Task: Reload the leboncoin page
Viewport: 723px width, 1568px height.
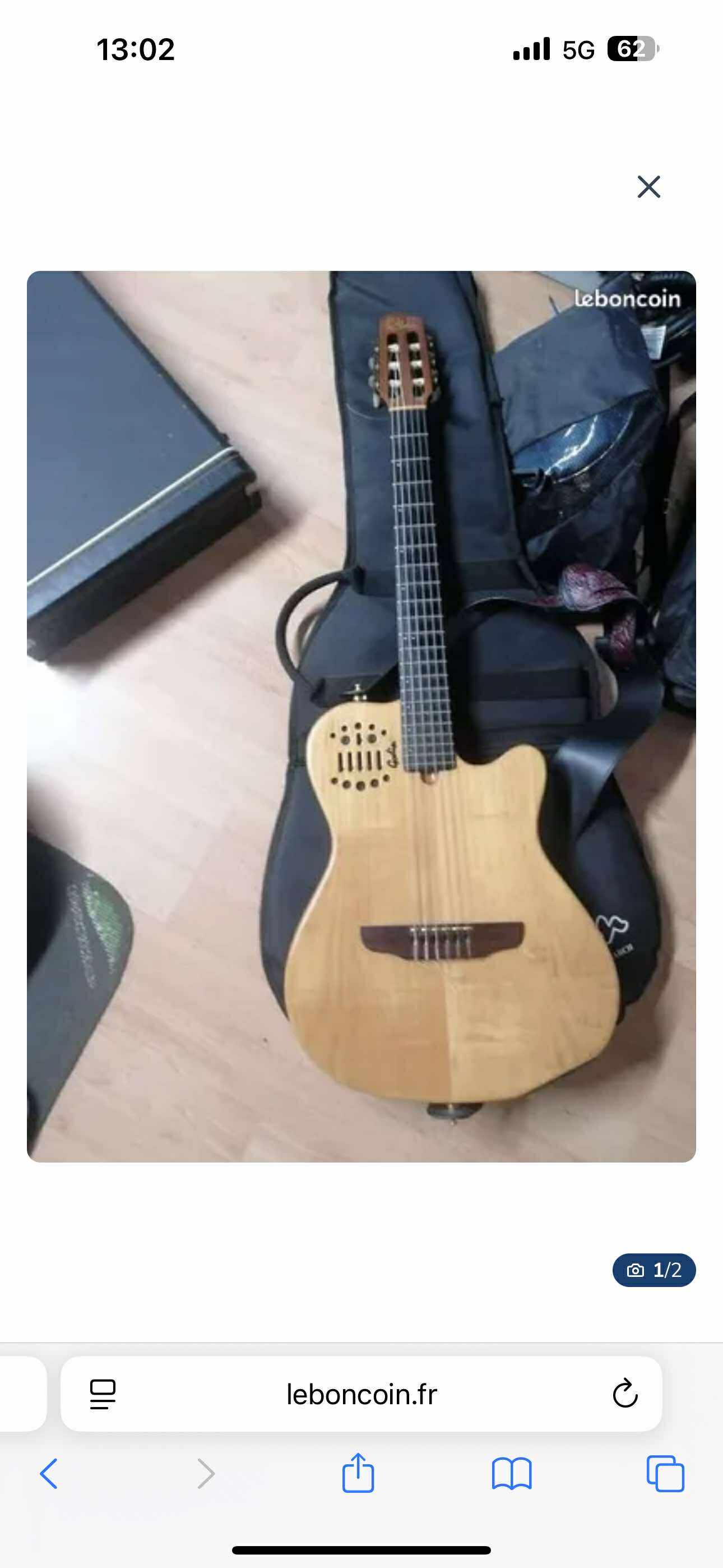Action: coord(625,1395)
